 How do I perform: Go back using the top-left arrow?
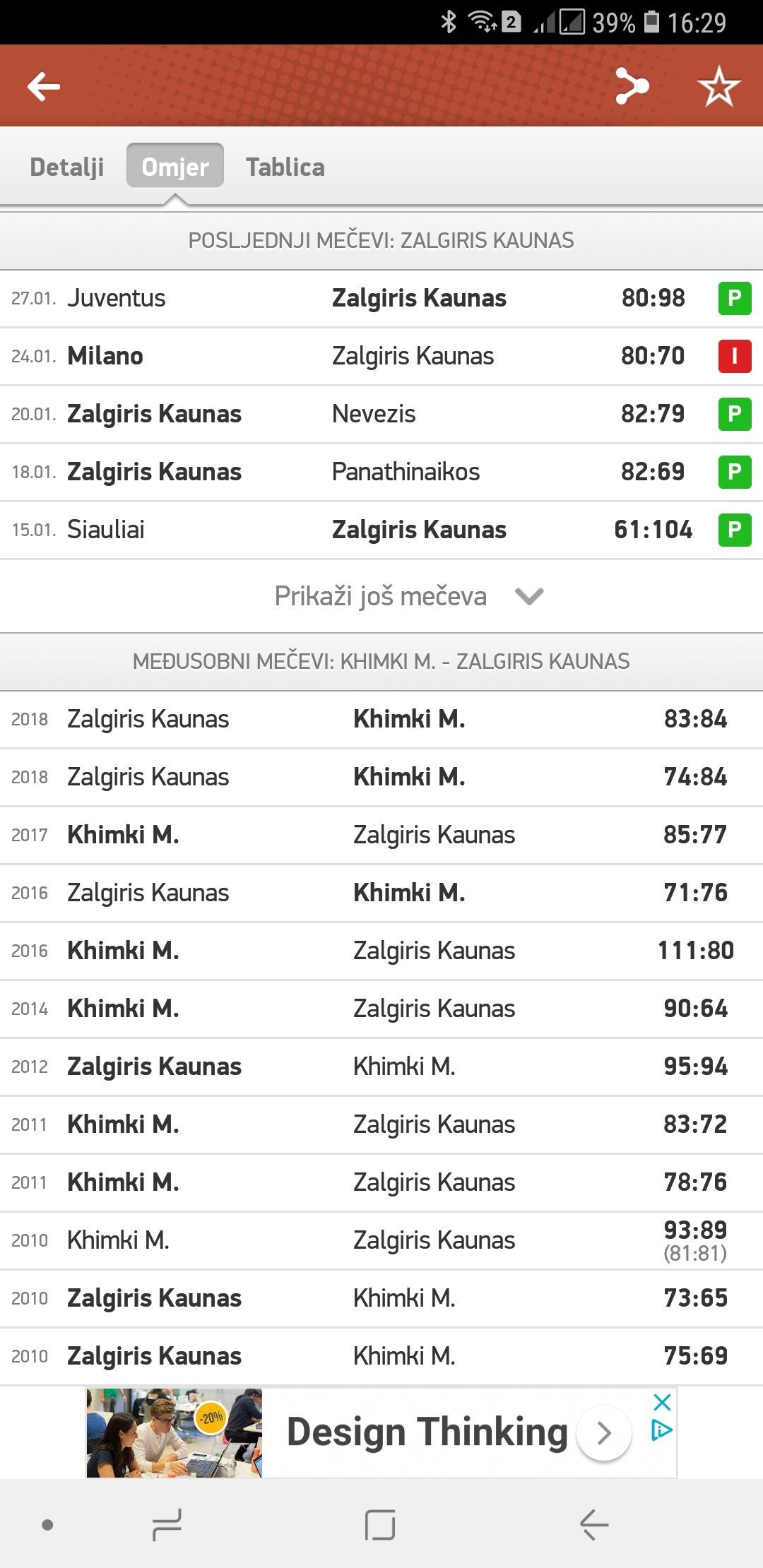coord(44,87)
